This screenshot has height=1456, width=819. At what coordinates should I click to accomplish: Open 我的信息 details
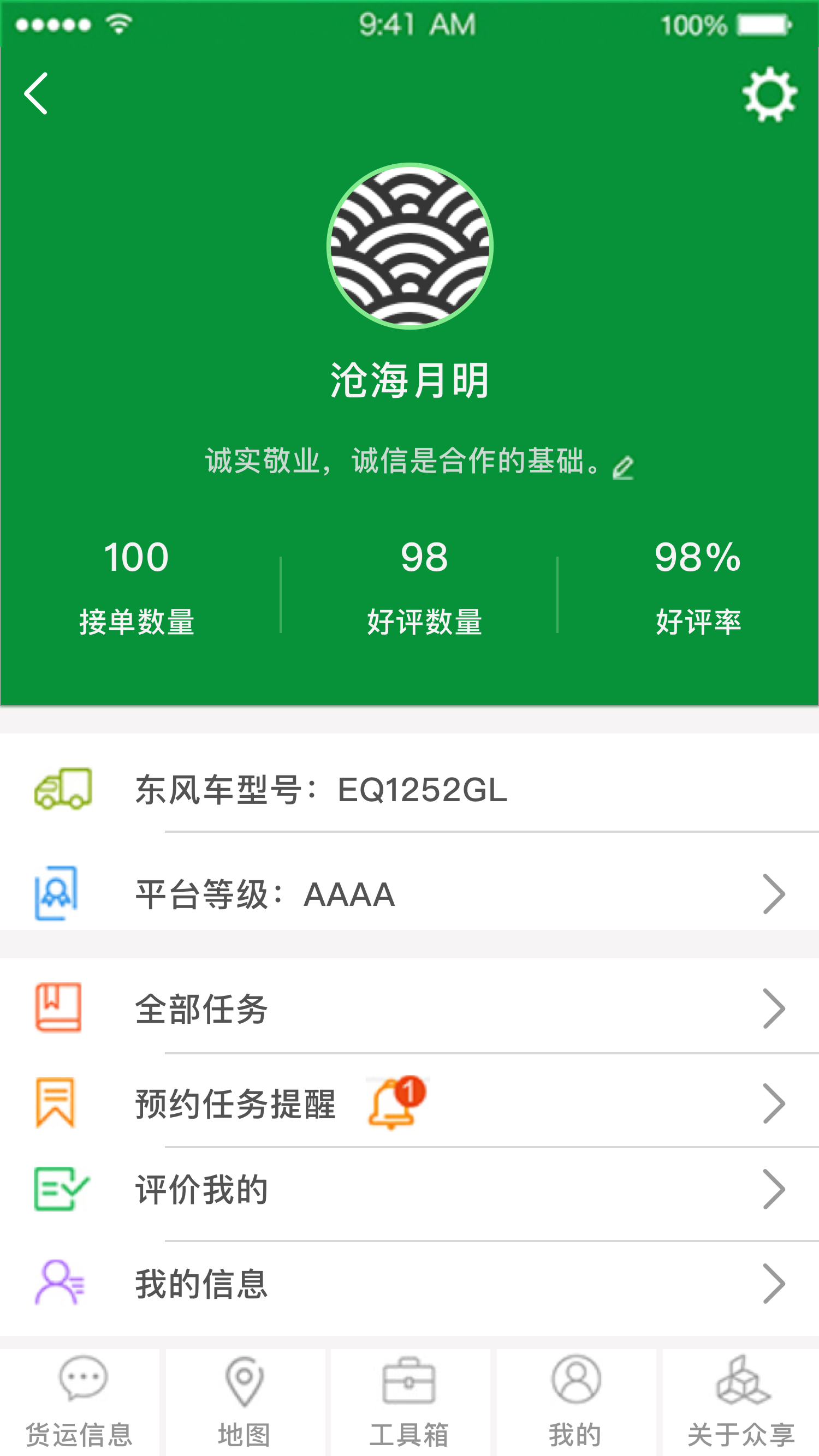point(410,1284)
